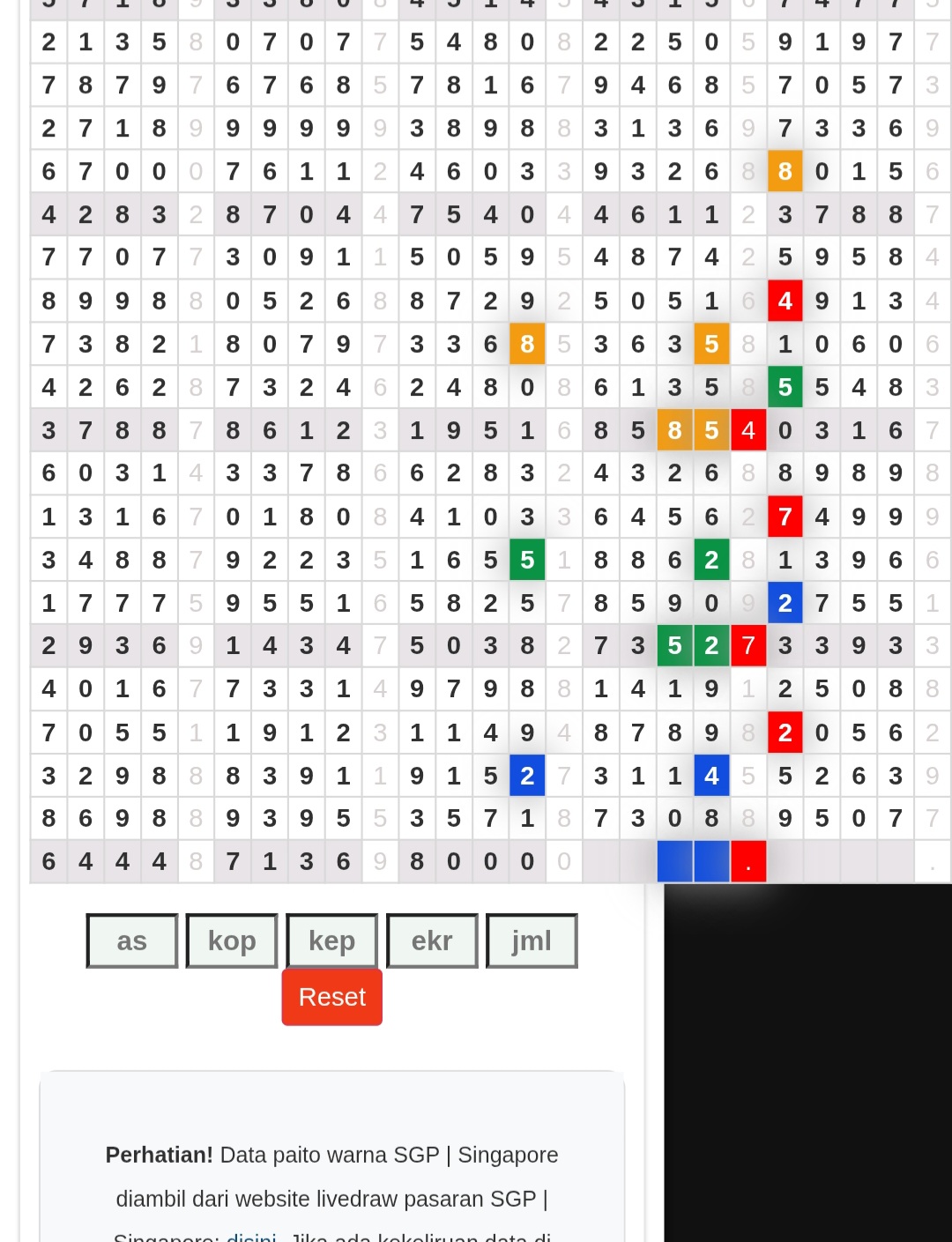The width and height of the screenshot is (952, 1242).
Task: Tap the "jml" button
Action: (532, 941)
